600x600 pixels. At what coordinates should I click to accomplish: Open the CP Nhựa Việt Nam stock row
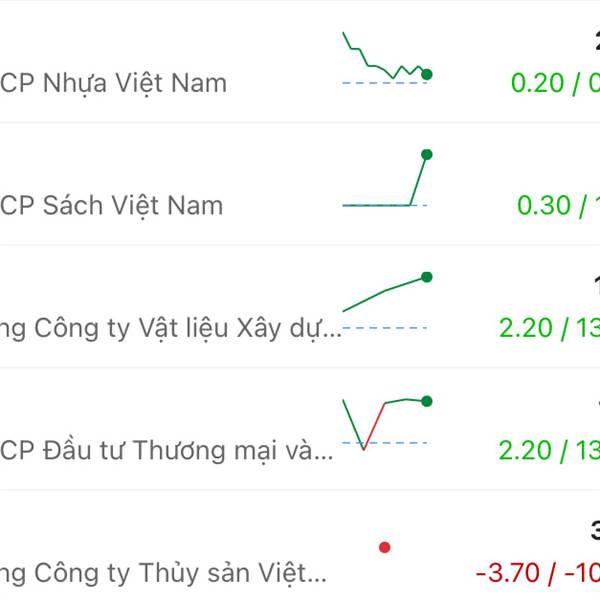pos(300,61)
